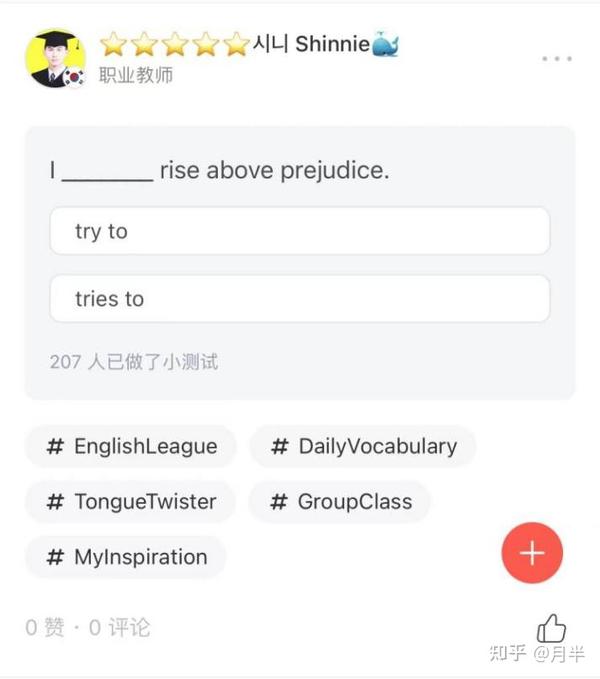Choose the "tries to" answer
The width and height of the screenshot is (600, 679).
pyautogui.click(x=300, y=299)
